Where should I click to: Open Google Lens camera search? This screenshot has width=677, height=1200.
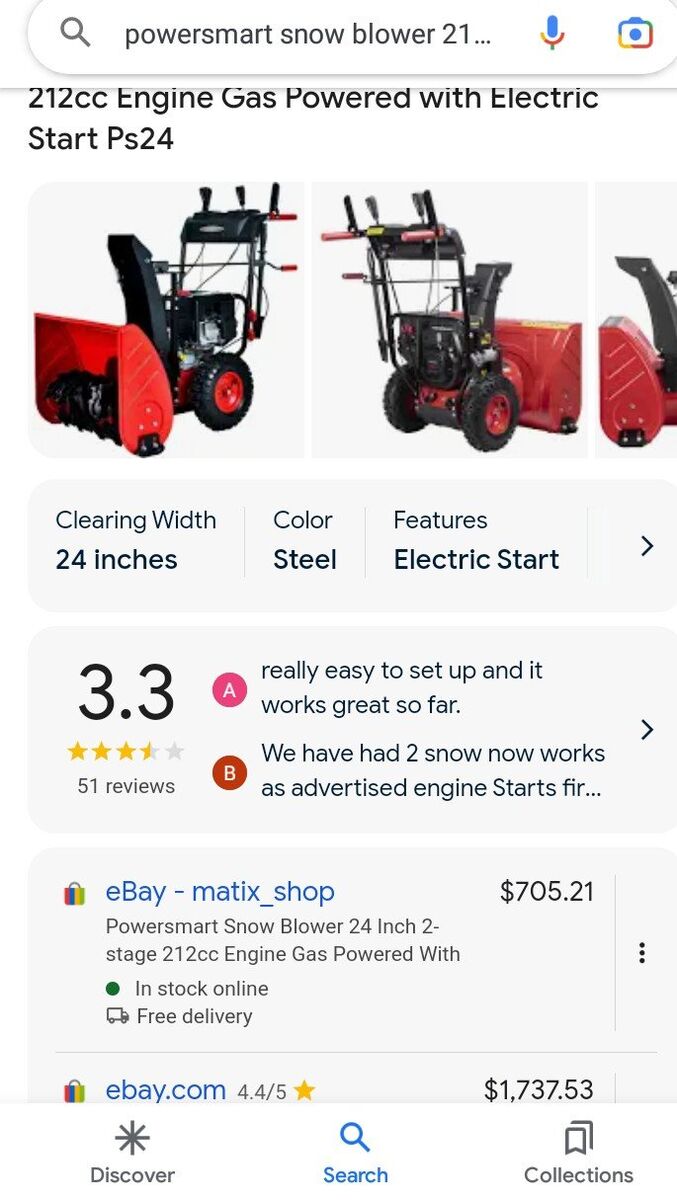coord(634,34)
